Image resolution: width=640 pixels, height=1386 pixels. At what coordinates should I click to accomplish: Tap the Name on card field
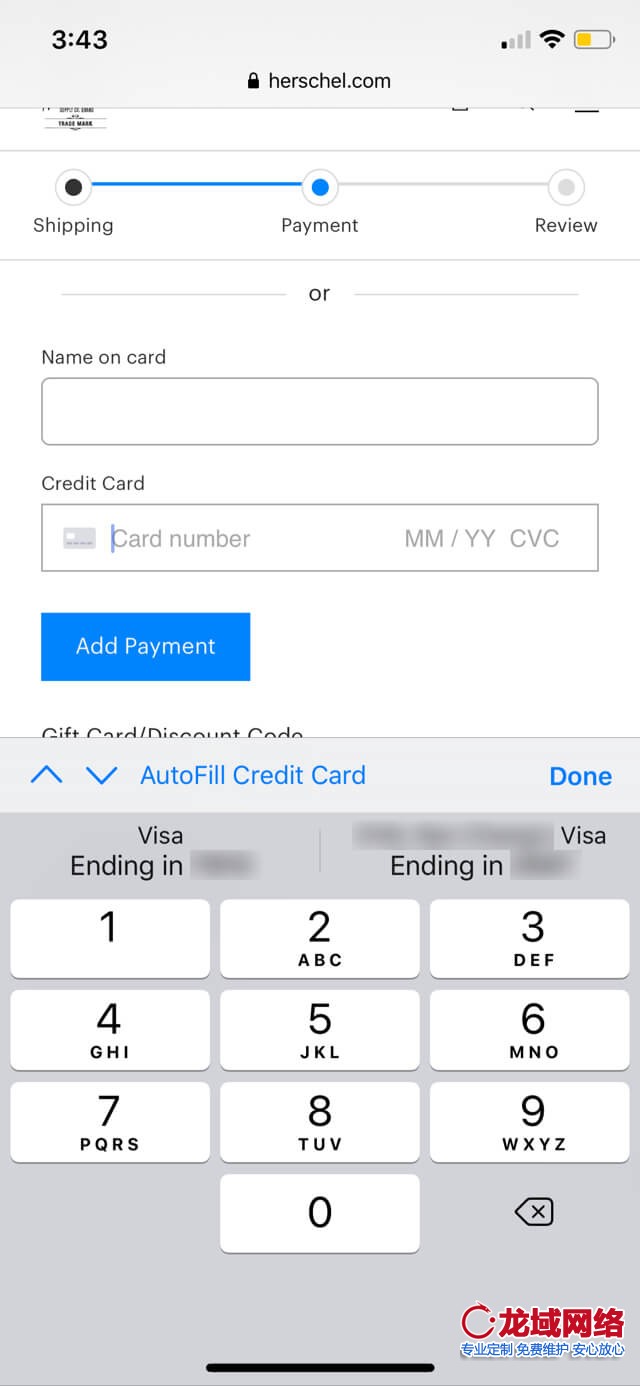(x=319, y=411)
